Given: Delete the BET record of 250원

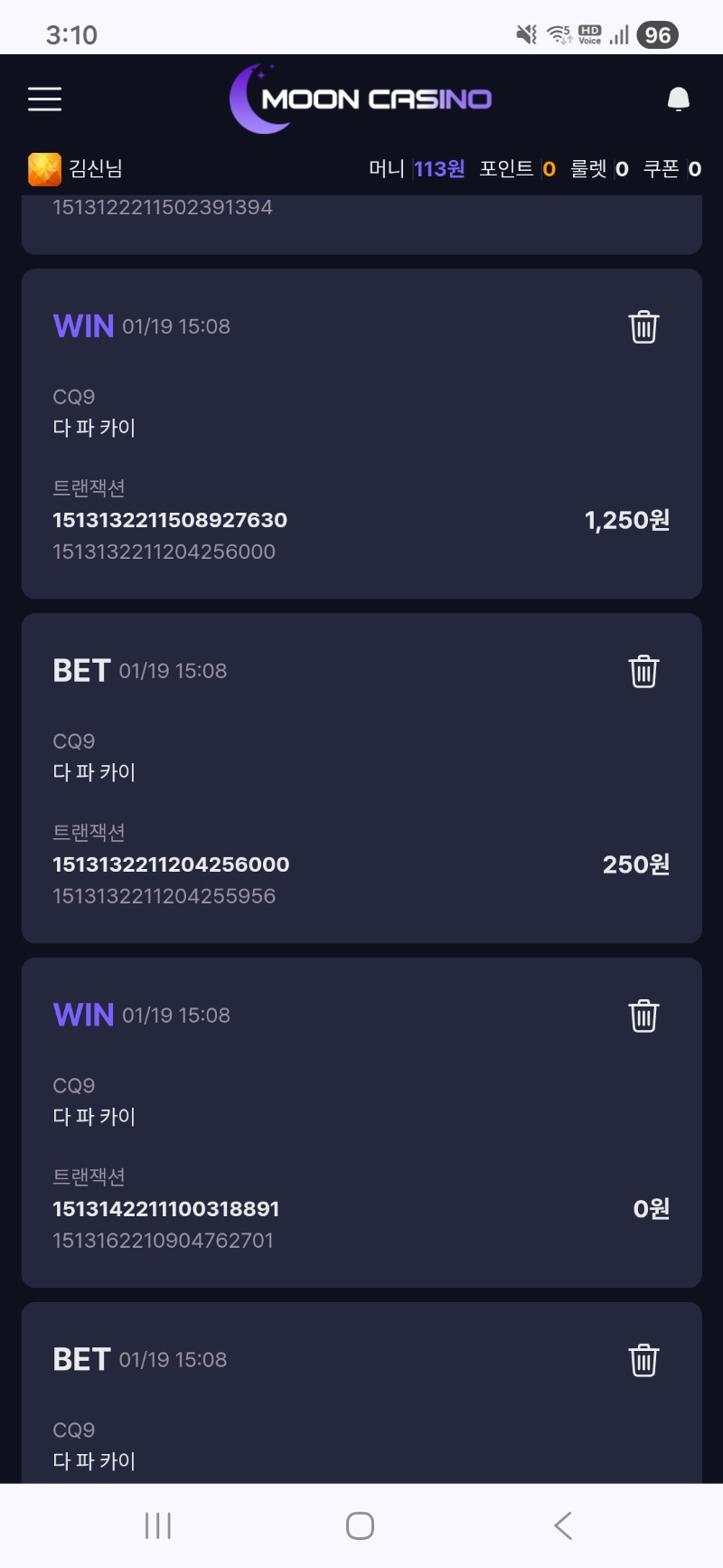Looking at the screenshot, I should (643, 671).
